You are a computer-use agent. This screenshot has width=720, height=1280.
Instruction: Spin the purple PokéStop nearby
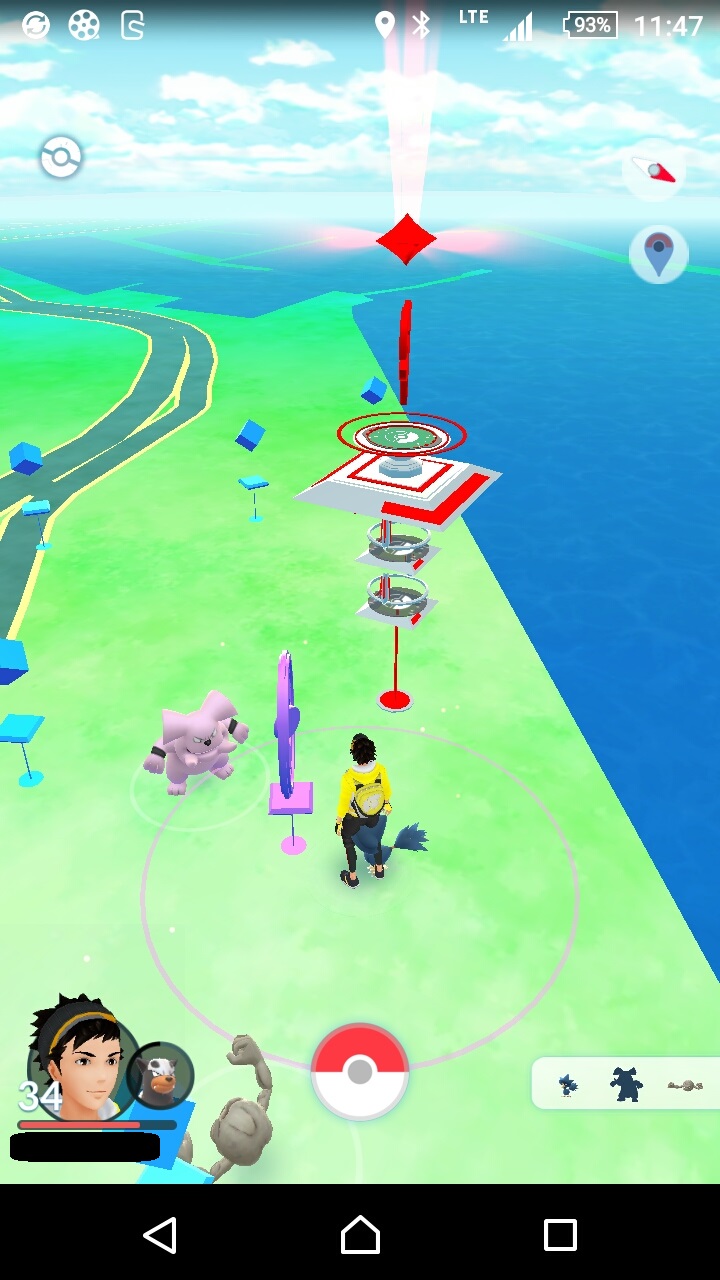(x=289, y=740)
